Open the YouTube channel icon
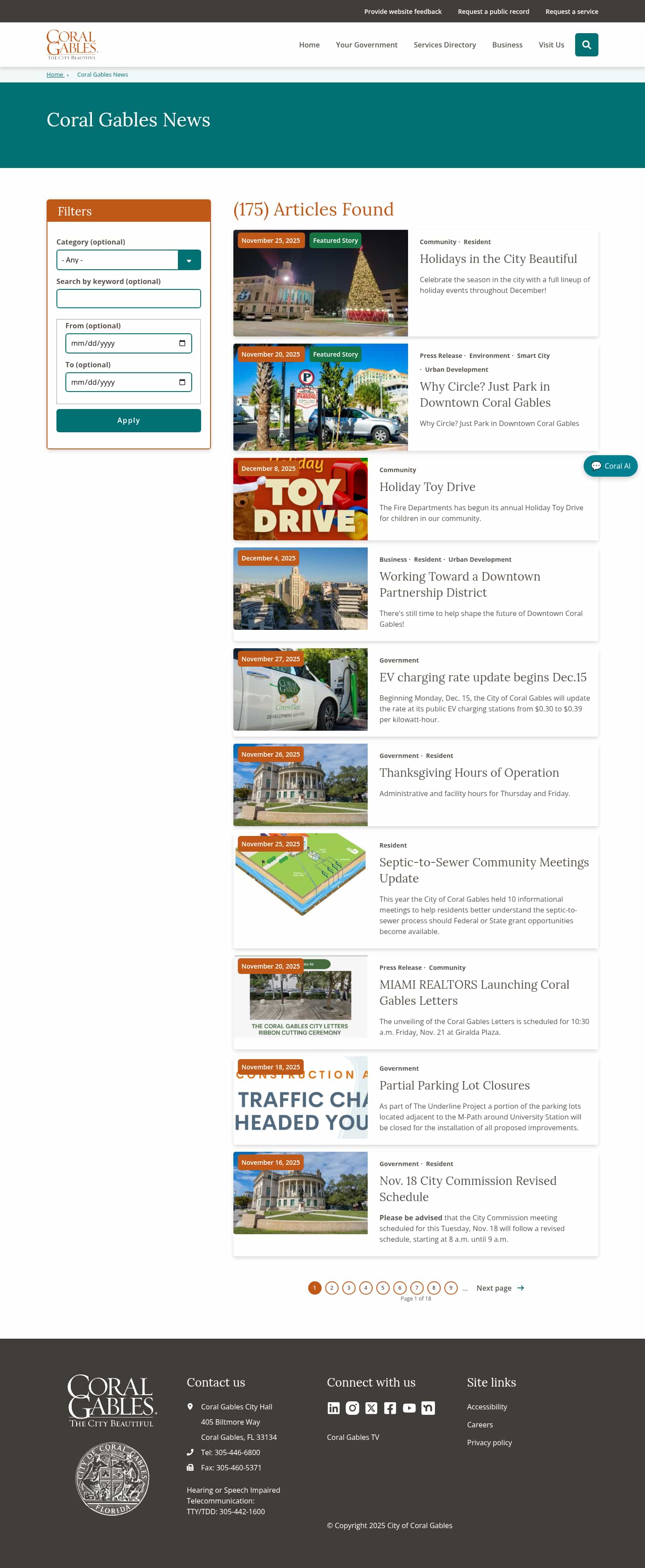 point(409,1408)
